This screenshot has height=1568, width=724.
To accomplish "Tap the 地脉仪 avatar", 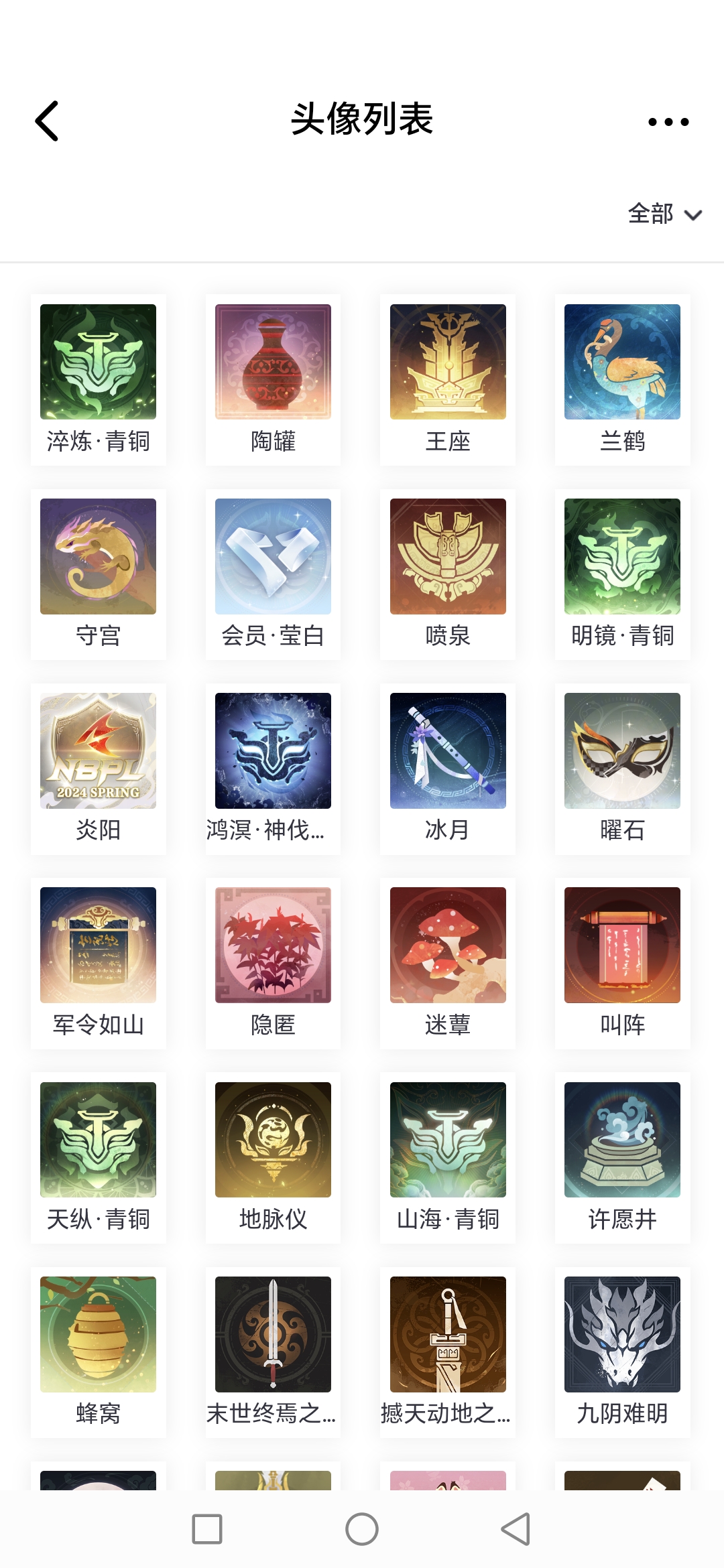I will click(x=273, y=1140).
